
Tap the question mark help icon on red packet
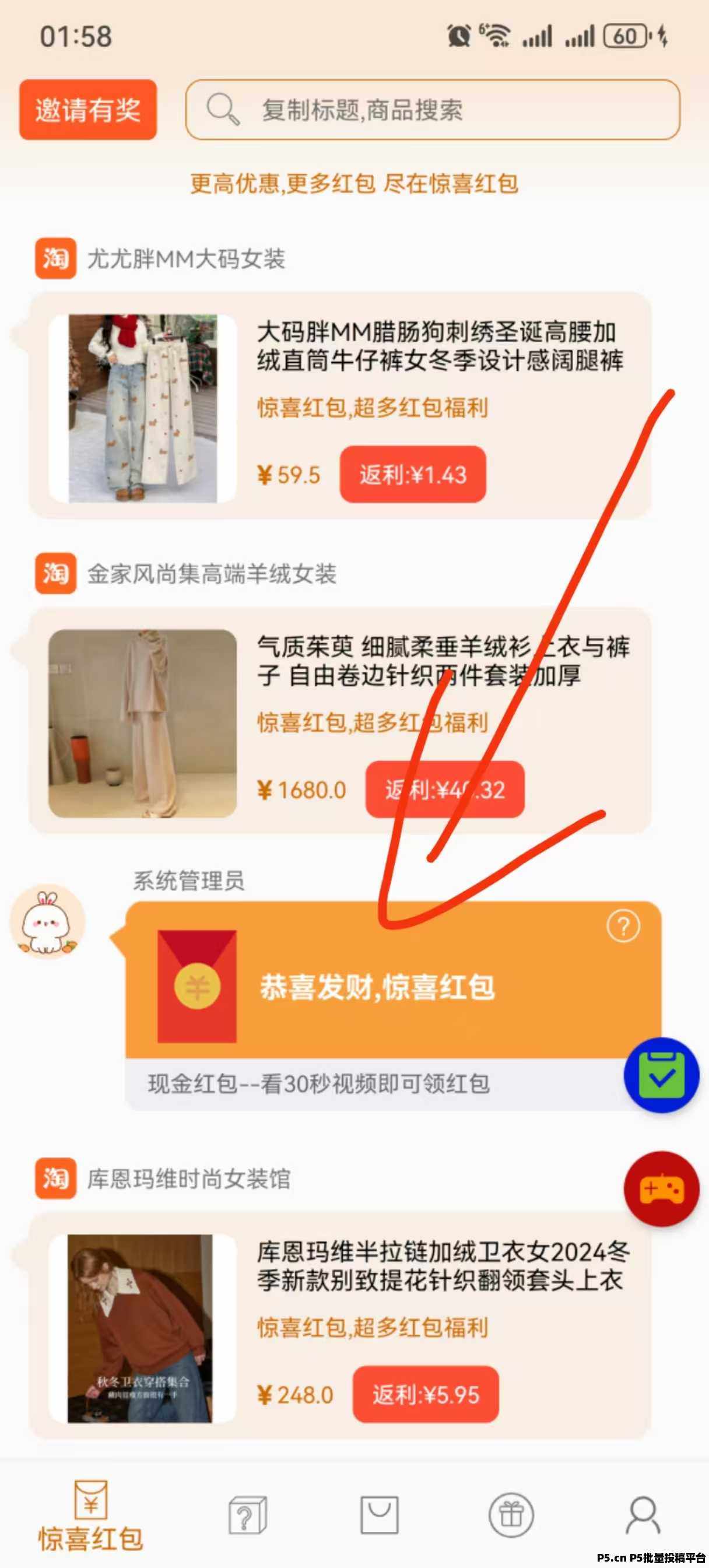tap(623, 927)
